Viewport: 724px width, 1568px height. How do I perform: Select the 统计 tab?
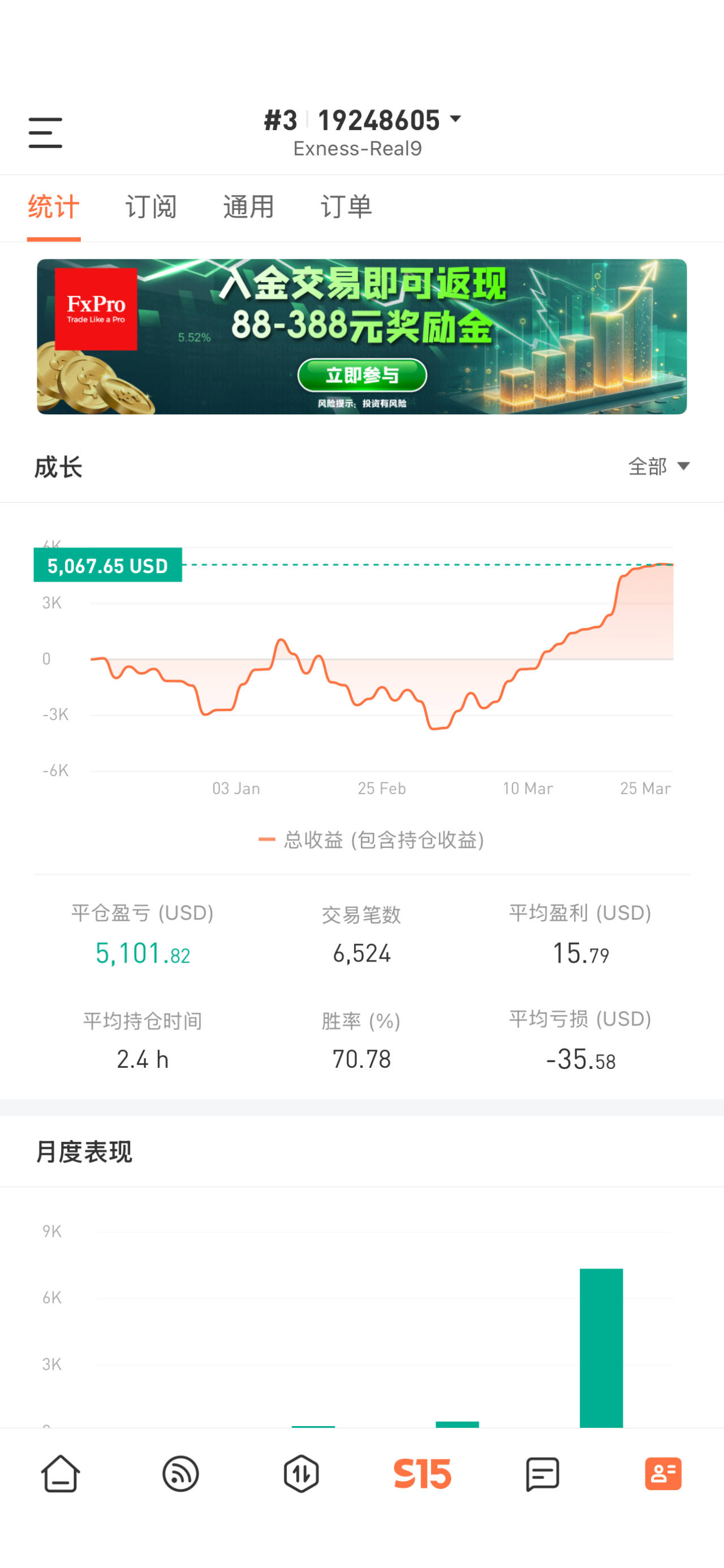click(54, 207)
